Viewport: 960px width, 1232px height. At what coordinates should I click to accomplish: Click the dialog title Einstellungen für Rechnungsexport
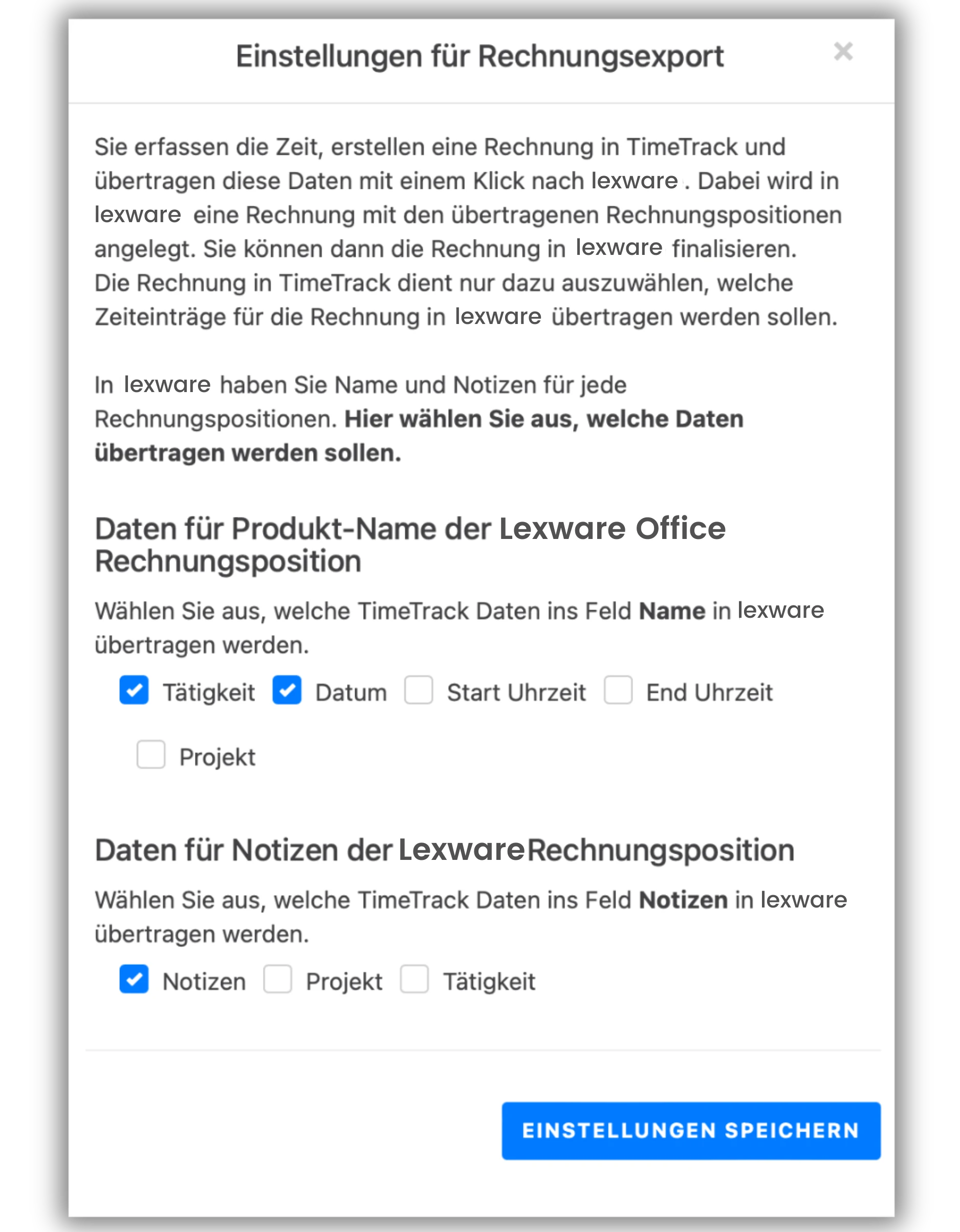tap(480, 55)
